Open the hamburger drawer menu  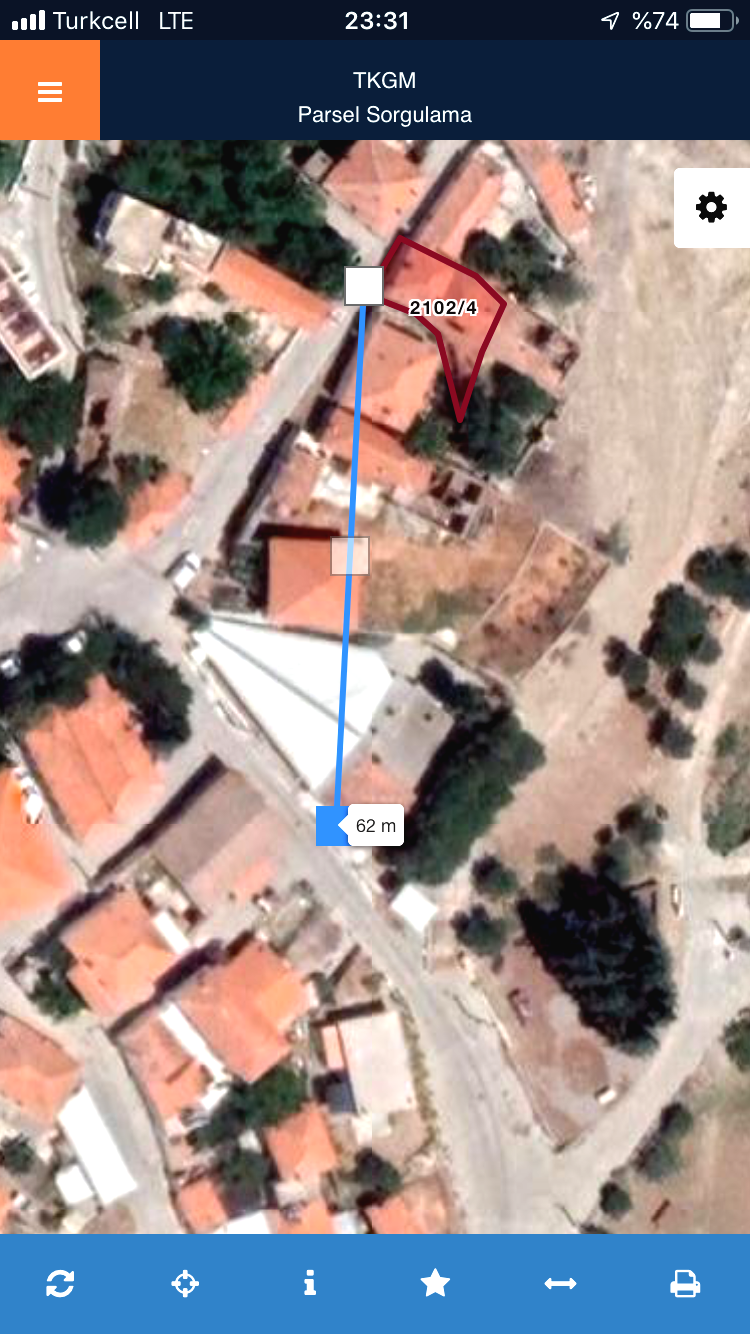[50, 91]
